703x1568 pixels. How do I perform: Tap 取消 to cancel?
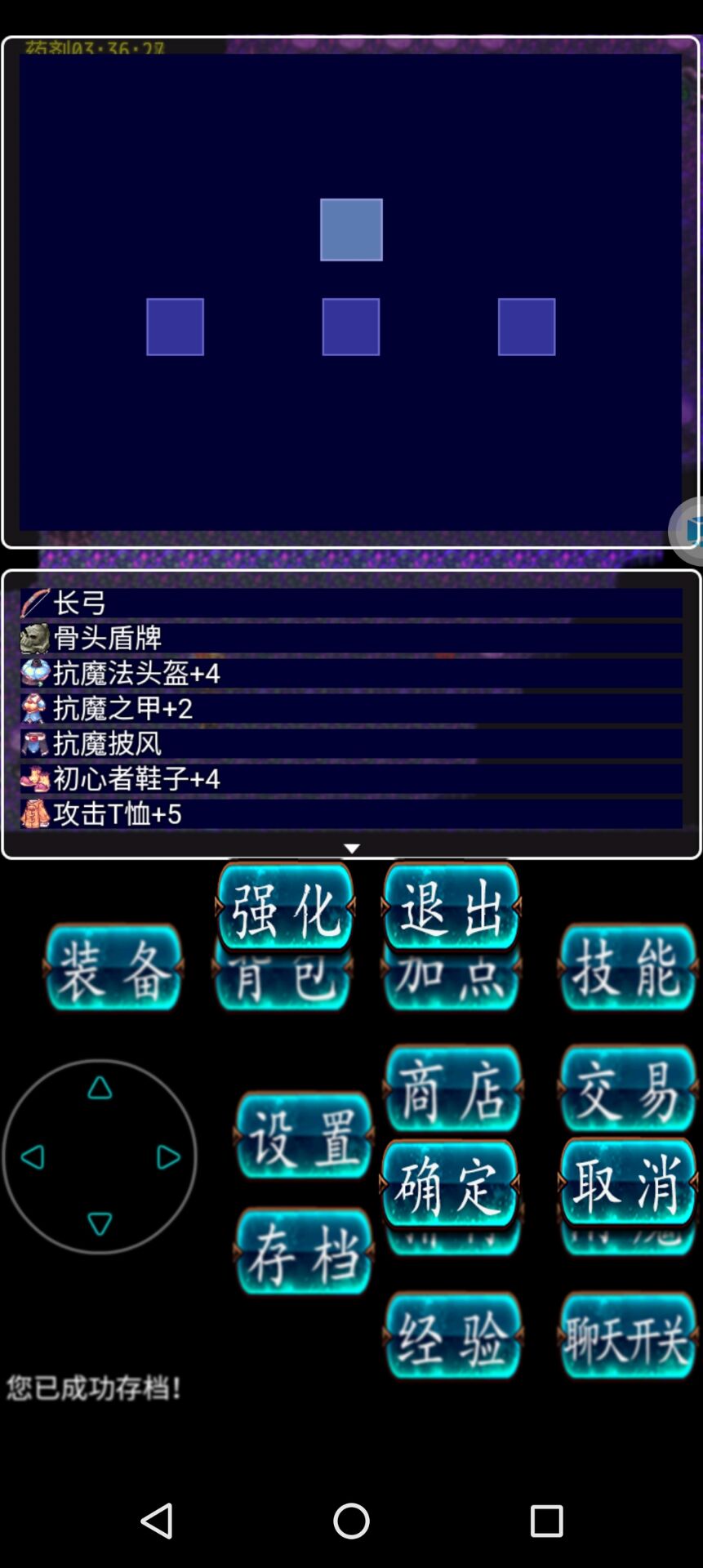(628, 1184)
